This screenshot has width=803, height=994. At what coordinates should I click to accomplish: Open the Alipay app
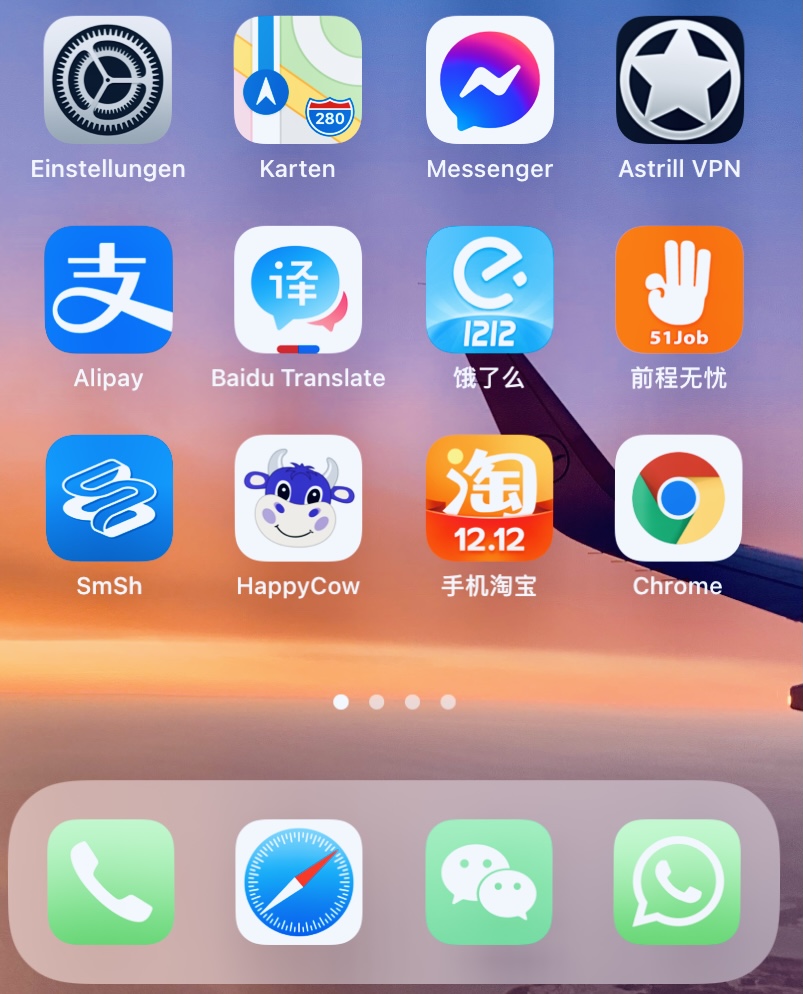coord(108,290)
